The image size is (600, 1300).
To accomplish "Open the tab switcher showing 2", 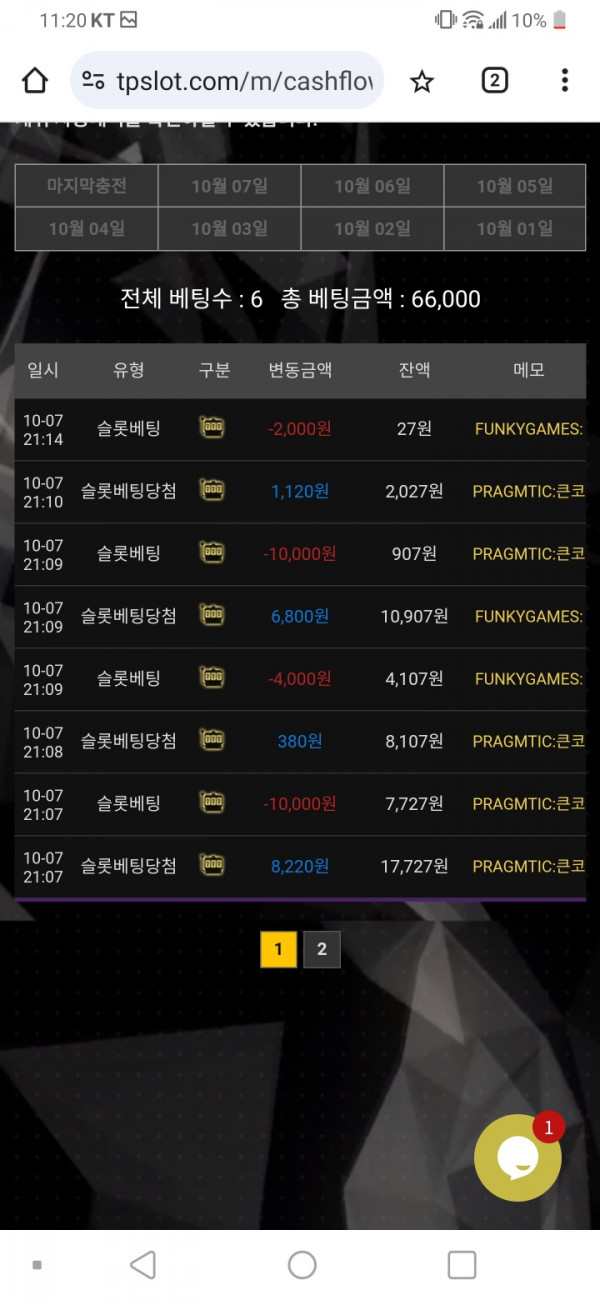I will click(x=494, y=81).
